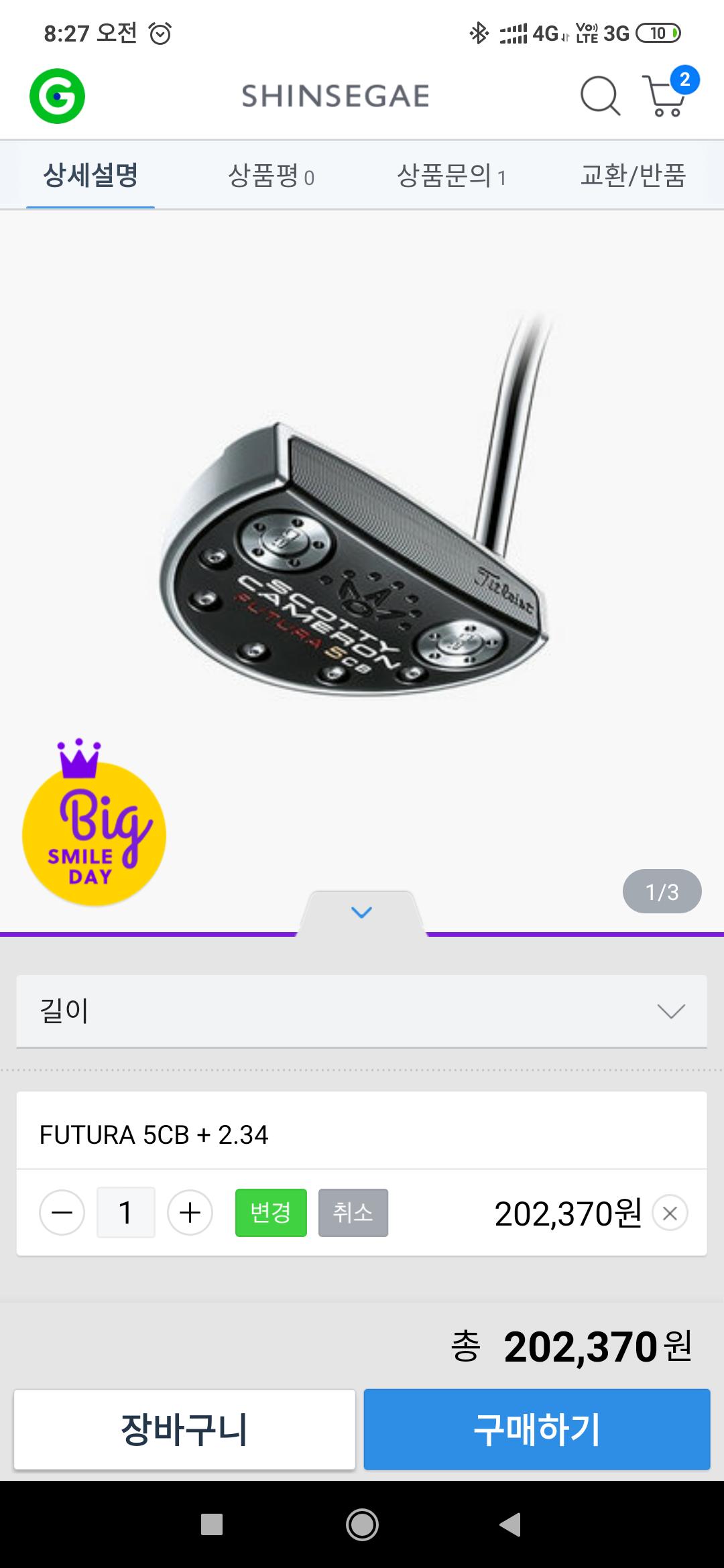Tap 구매하기 to purchase now

[x=536, y=1429]
